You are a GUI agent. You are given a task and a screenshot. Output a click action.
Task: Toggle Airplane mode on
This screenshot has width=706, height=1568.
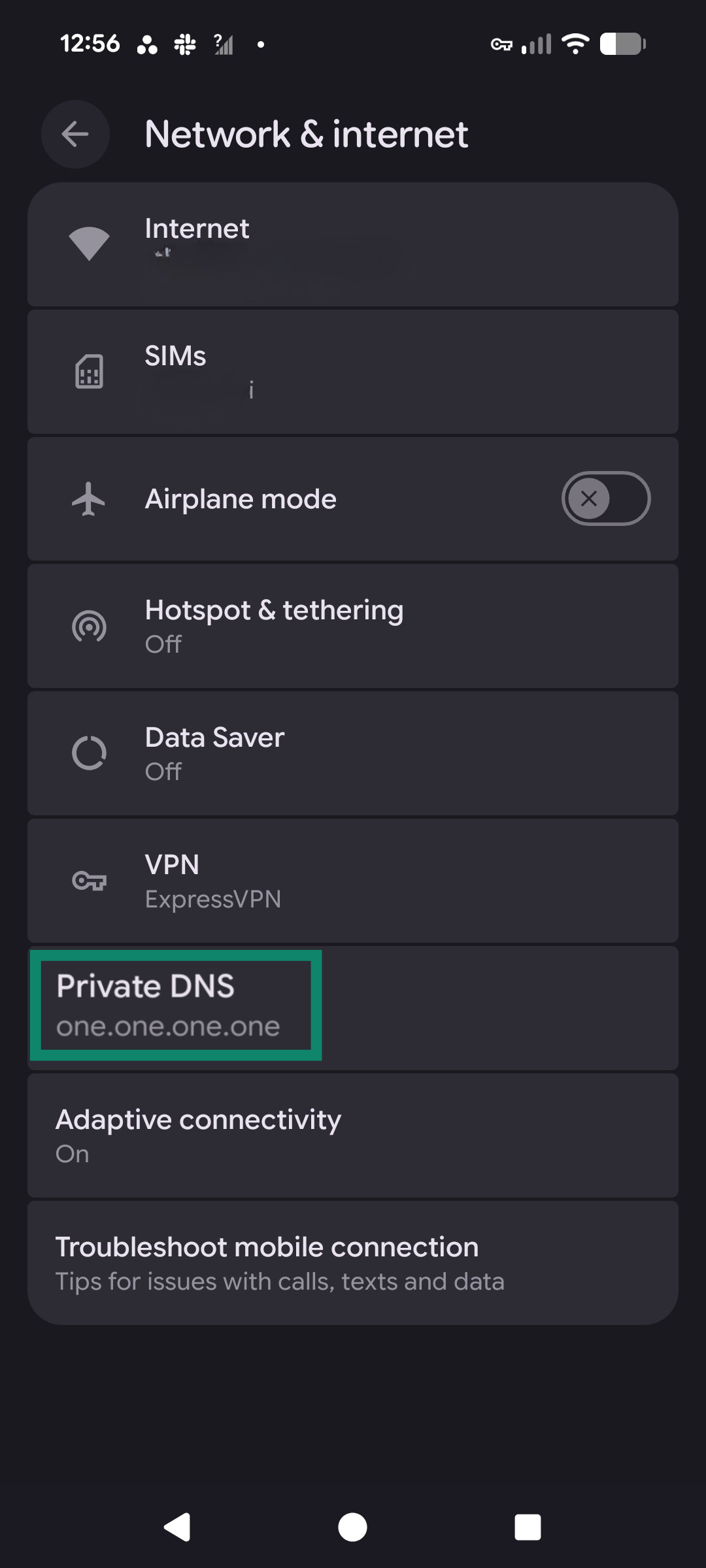[605, 498]
